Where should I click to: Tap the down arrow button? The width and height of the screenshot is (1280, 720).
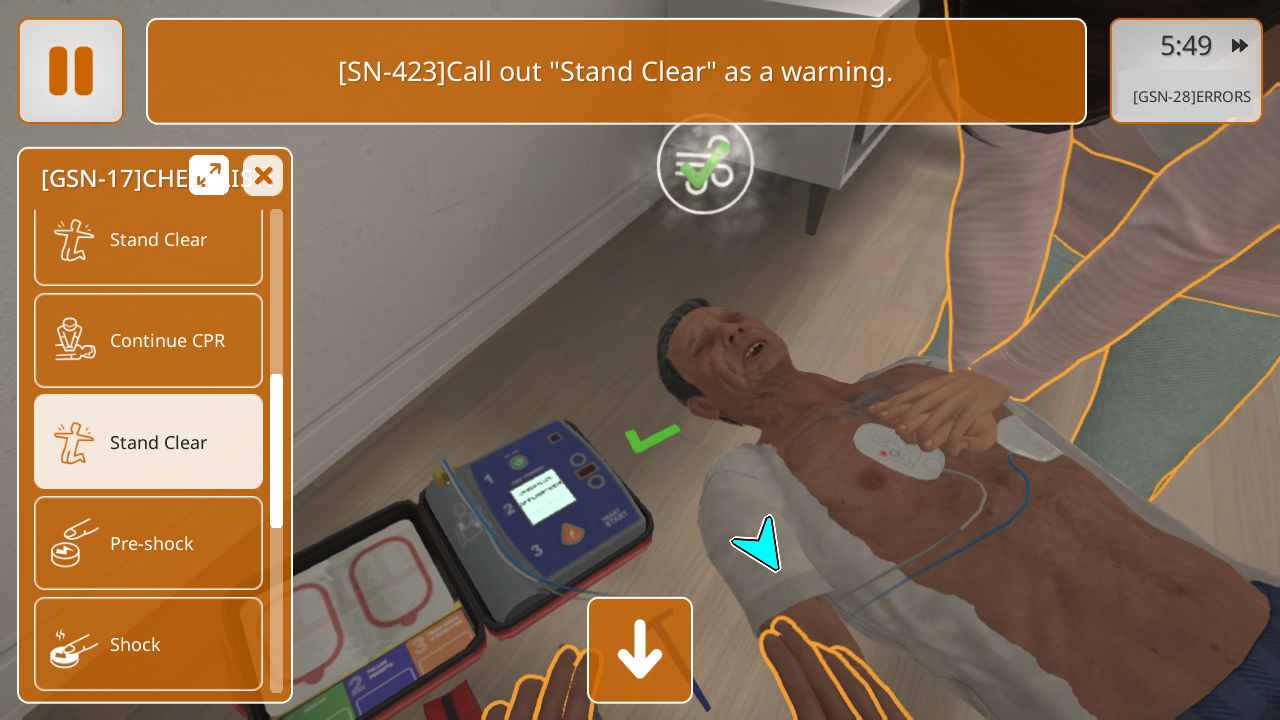click(x=640, y=650)
